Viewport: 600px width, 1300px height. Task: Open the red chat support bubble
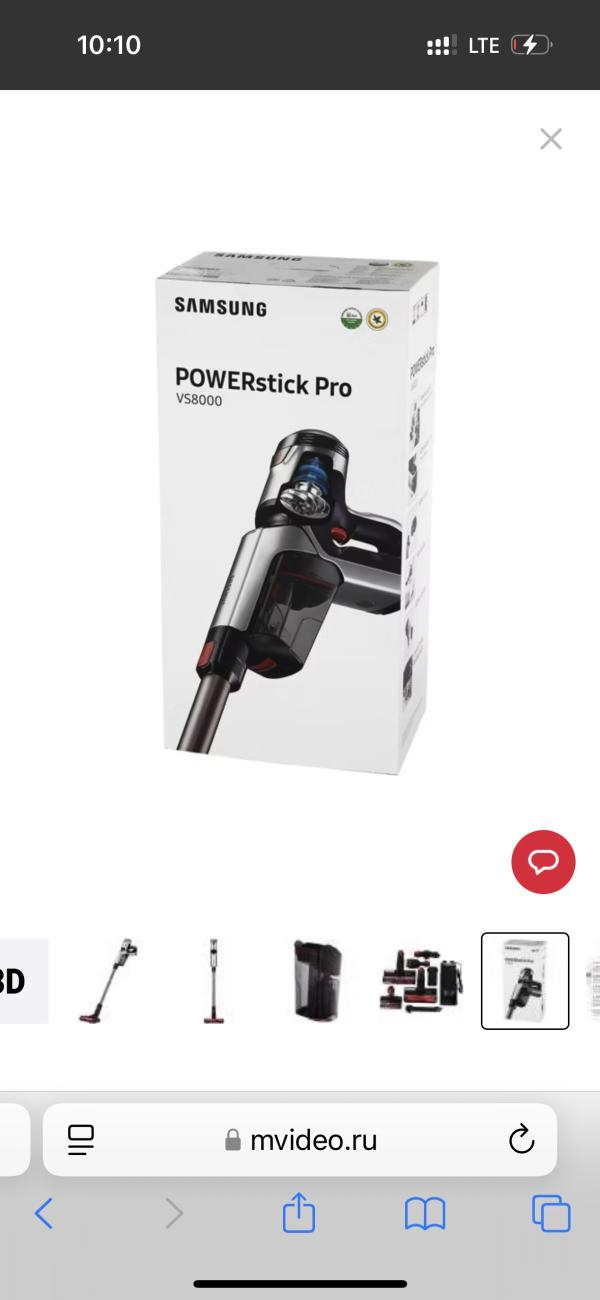pyautogui.click(x=543, y=862)
